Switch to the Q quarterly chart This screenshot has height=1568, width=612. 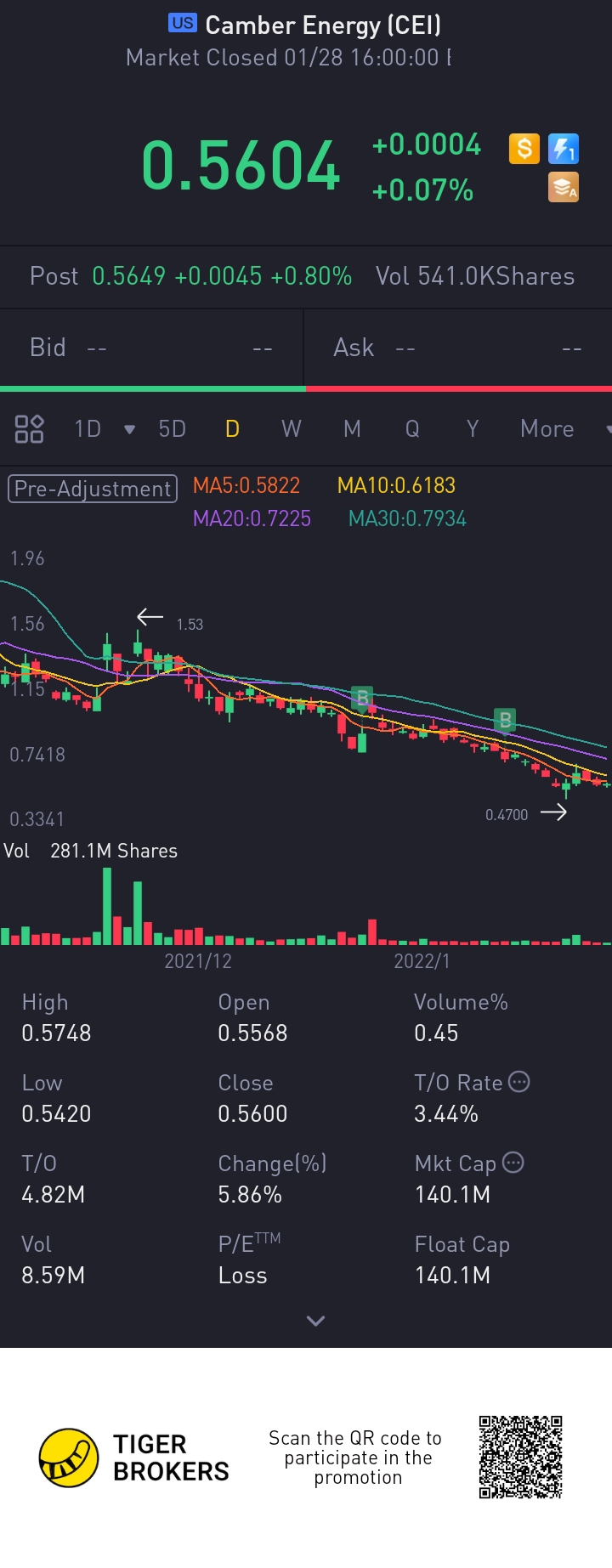[x=412, y=429]
